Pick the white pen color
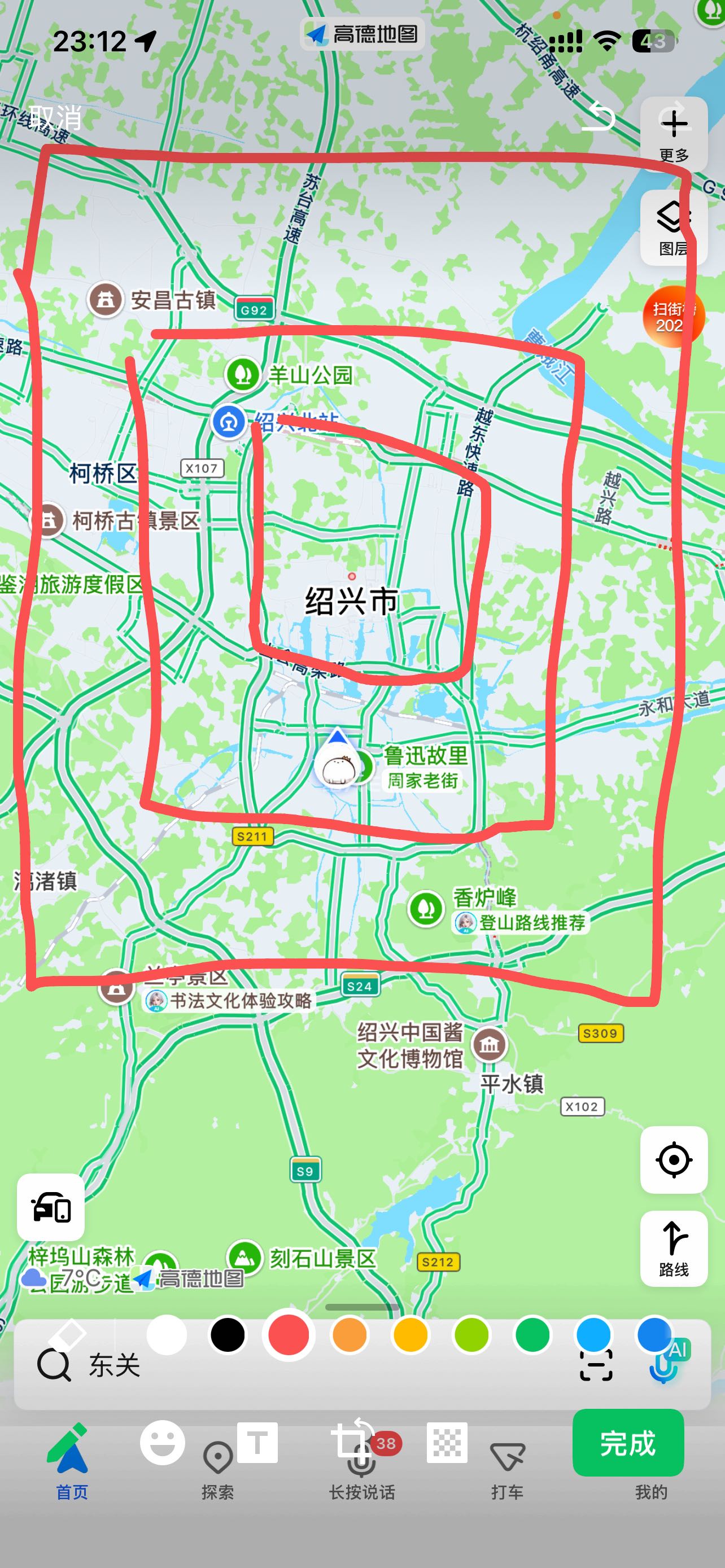725x1568 pixels. pyautogui.click(x=167, y=1335)
